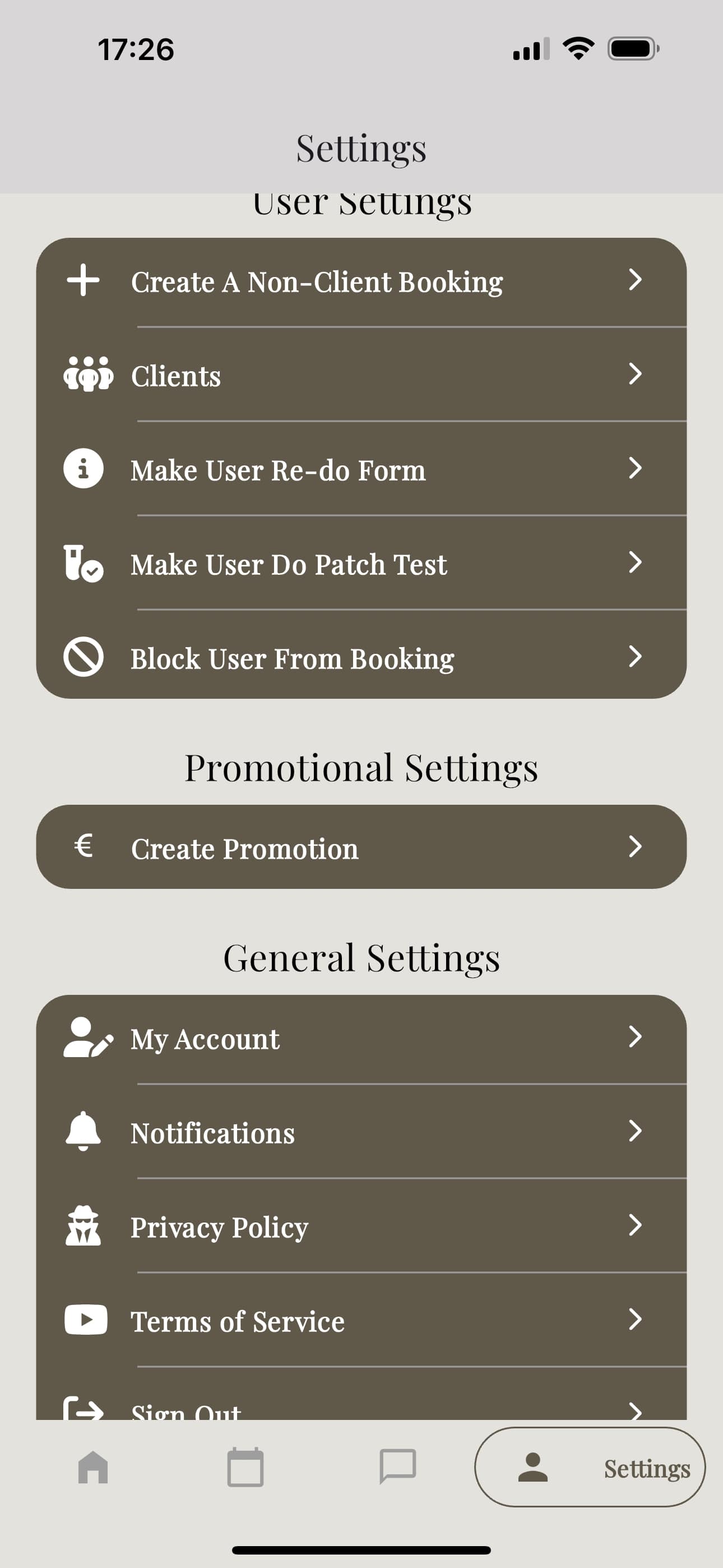View the Privacy Policy
The height and width of the screenshot is (1568, 723).
[x=360, y=1226]
